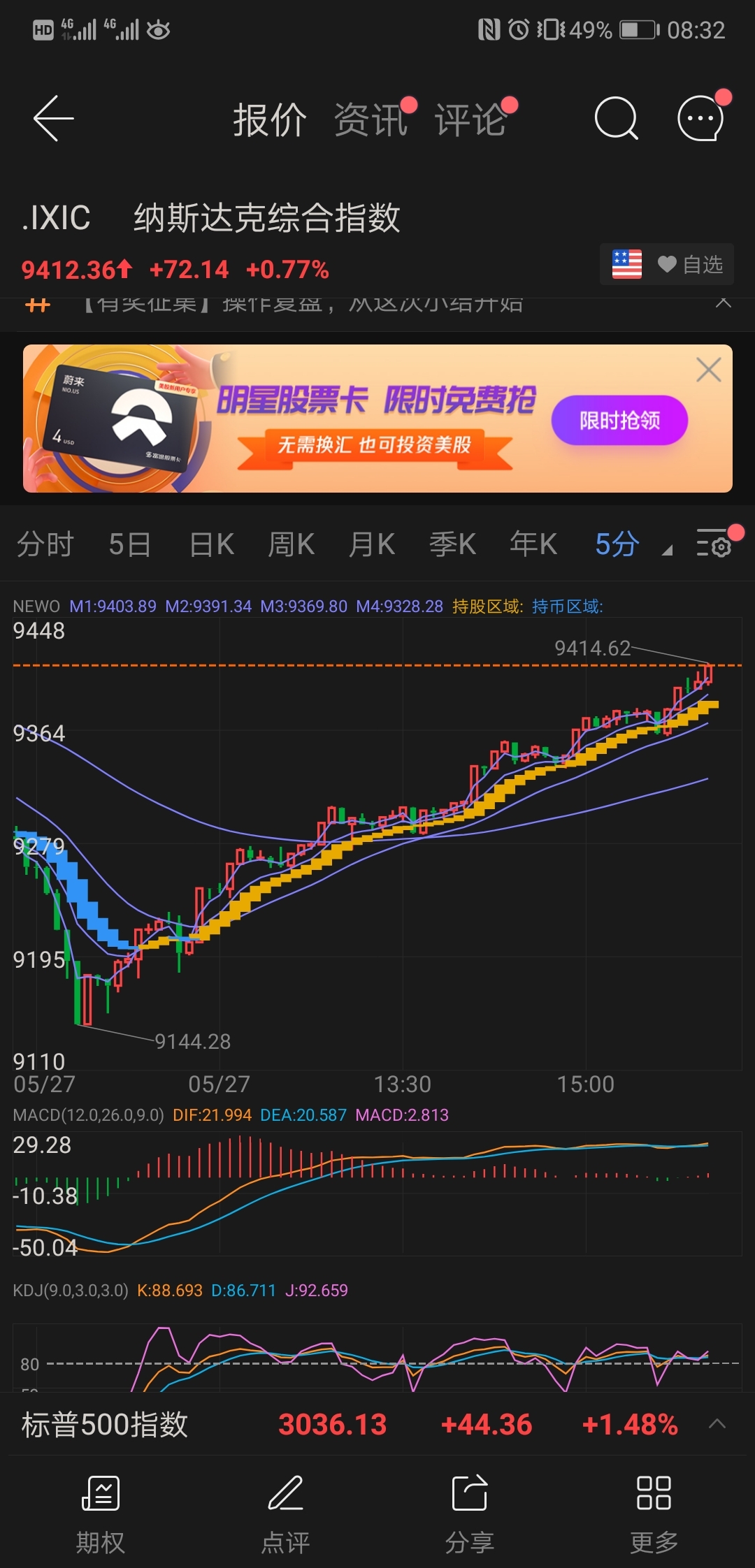Select the 年K chart tab
The height and width of the screenshot is (1568, 755).
(533, 544)
